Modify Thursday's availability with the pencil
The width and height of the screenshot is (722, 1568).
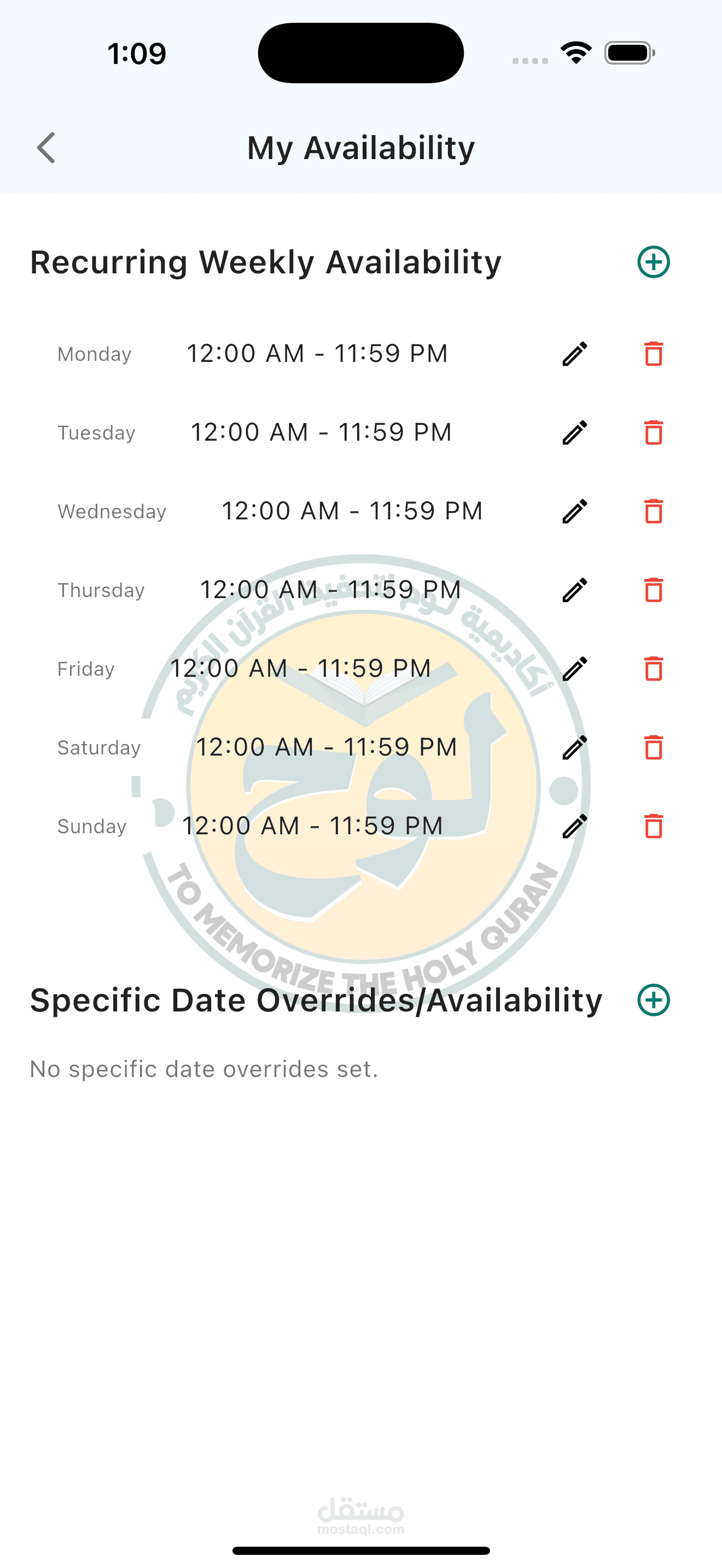coord(574,590)
